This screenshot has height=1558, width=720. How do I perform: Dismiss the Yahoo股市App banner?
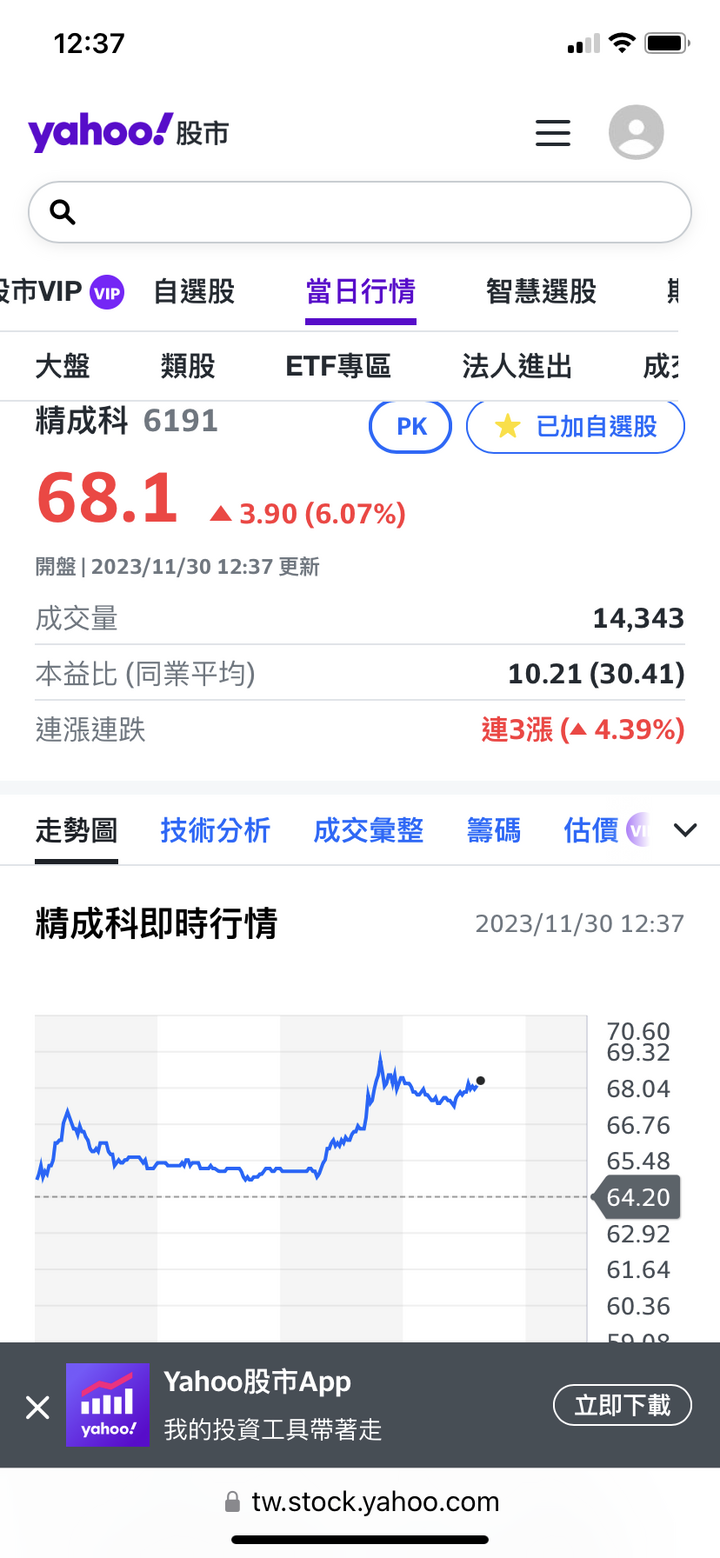point(37,1408)
